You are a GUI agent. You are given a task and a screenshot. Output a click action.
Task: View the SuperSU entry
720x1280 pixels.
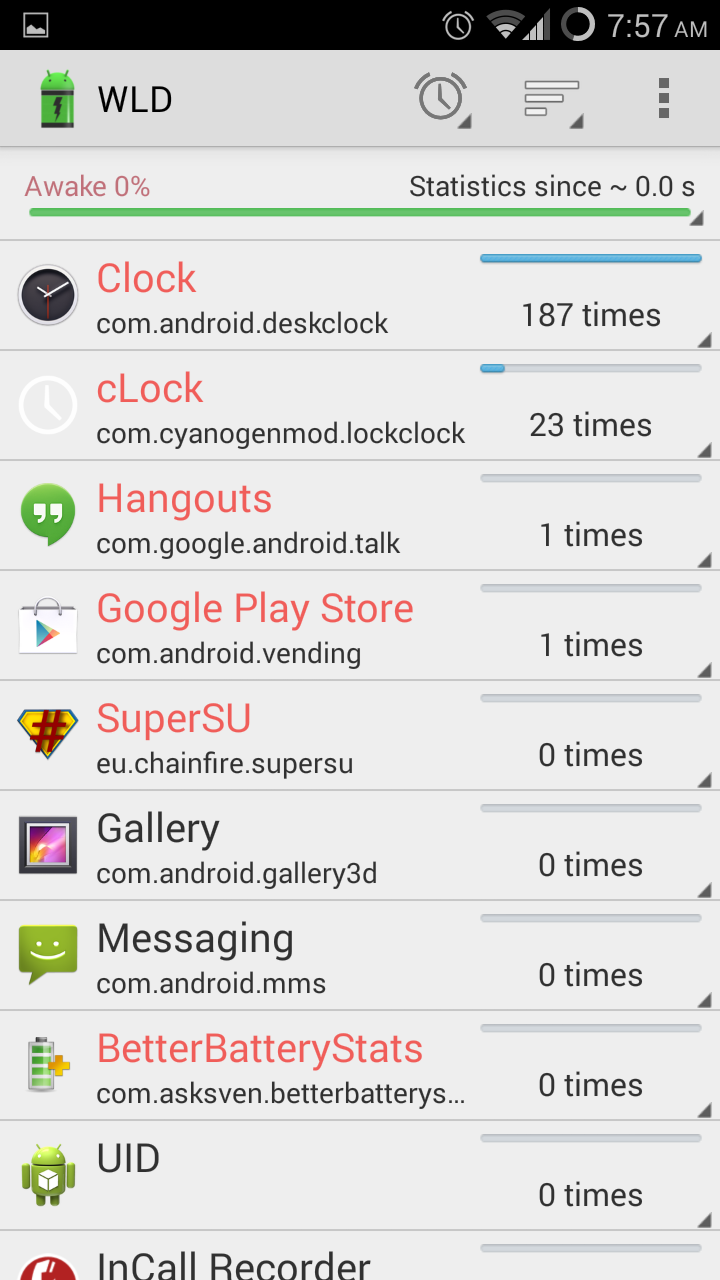tap(360, 736)
